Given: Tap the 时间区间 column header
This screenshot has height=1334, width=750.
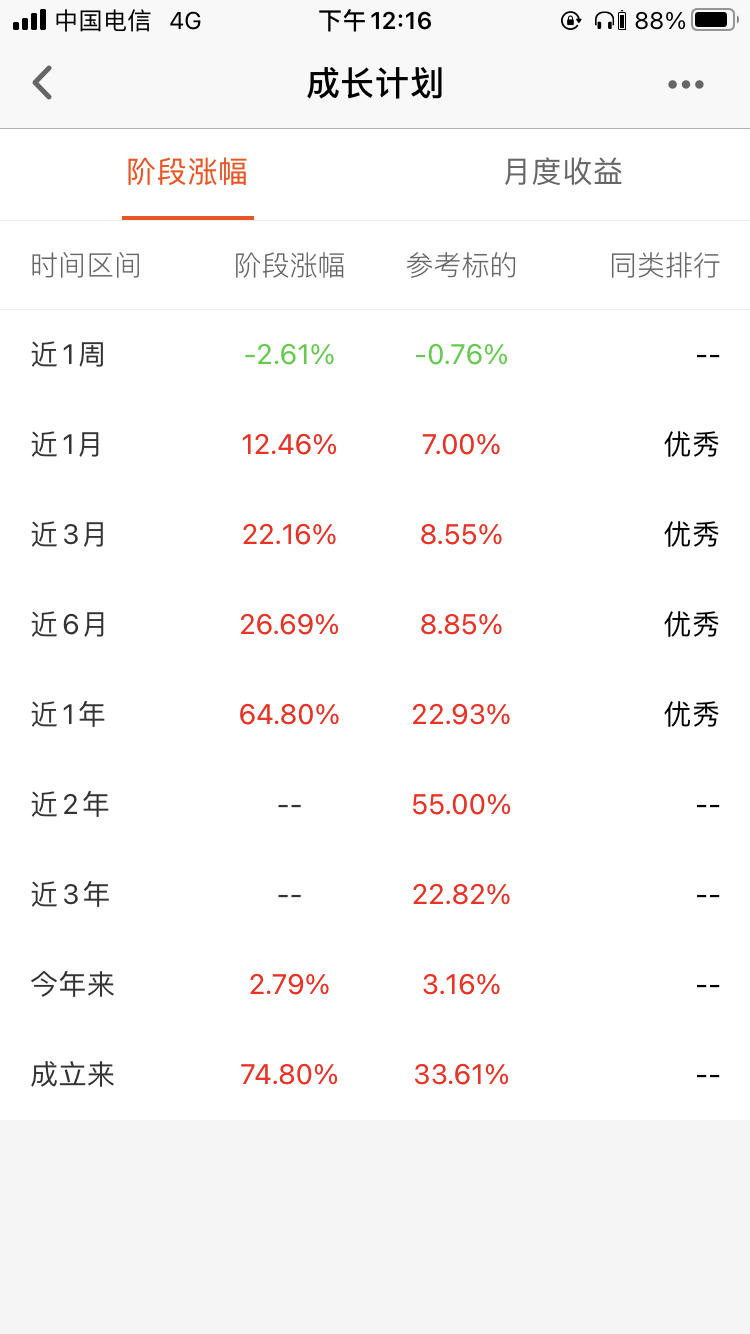Looking at the screenshot, I should click(x=86, y=265).
